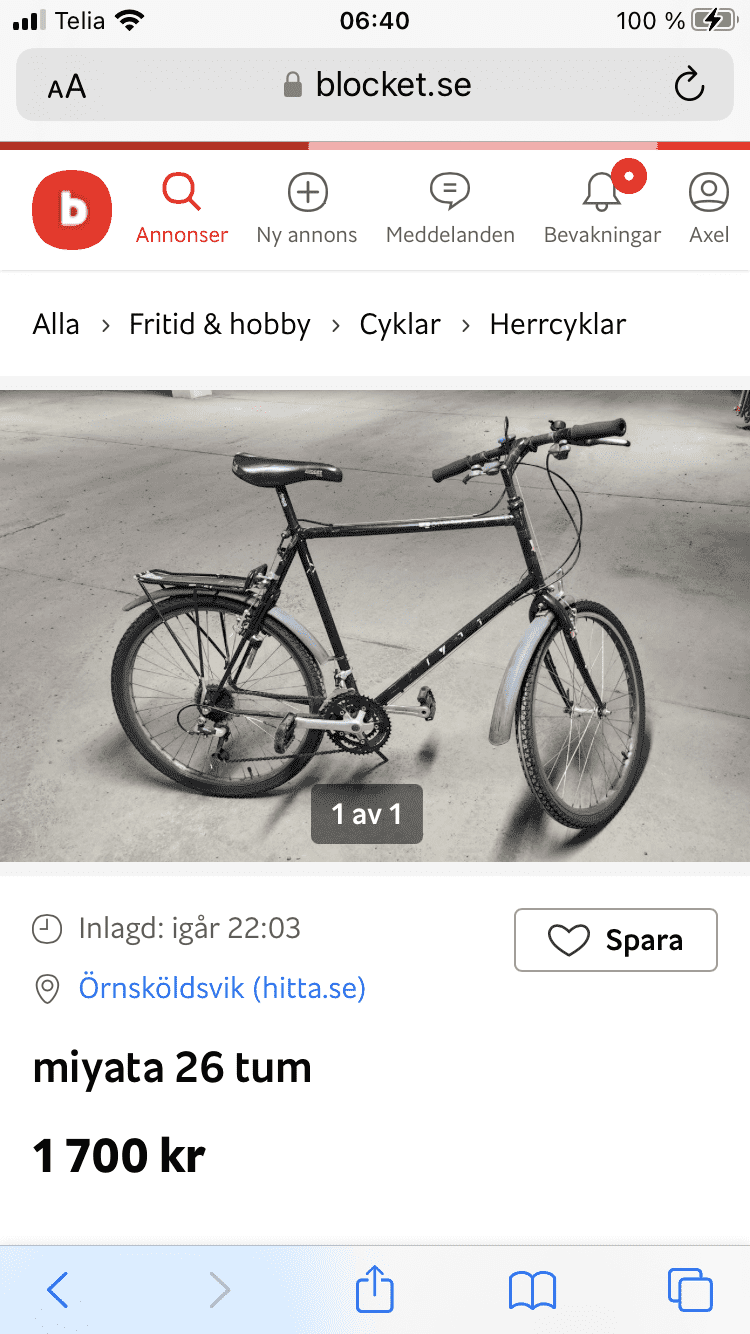Open Axel's profile

[709, 209]
